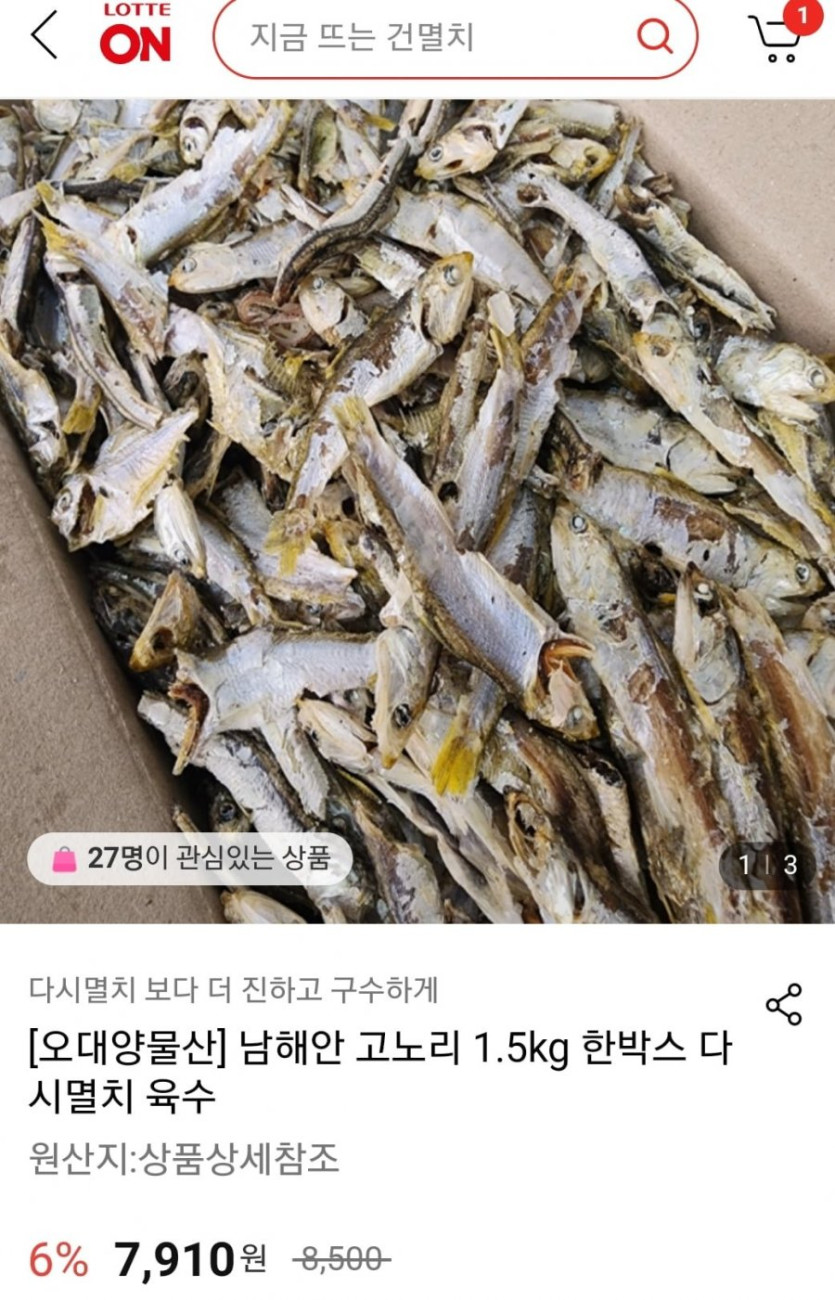Share this product

click(x=783, y=1004)
